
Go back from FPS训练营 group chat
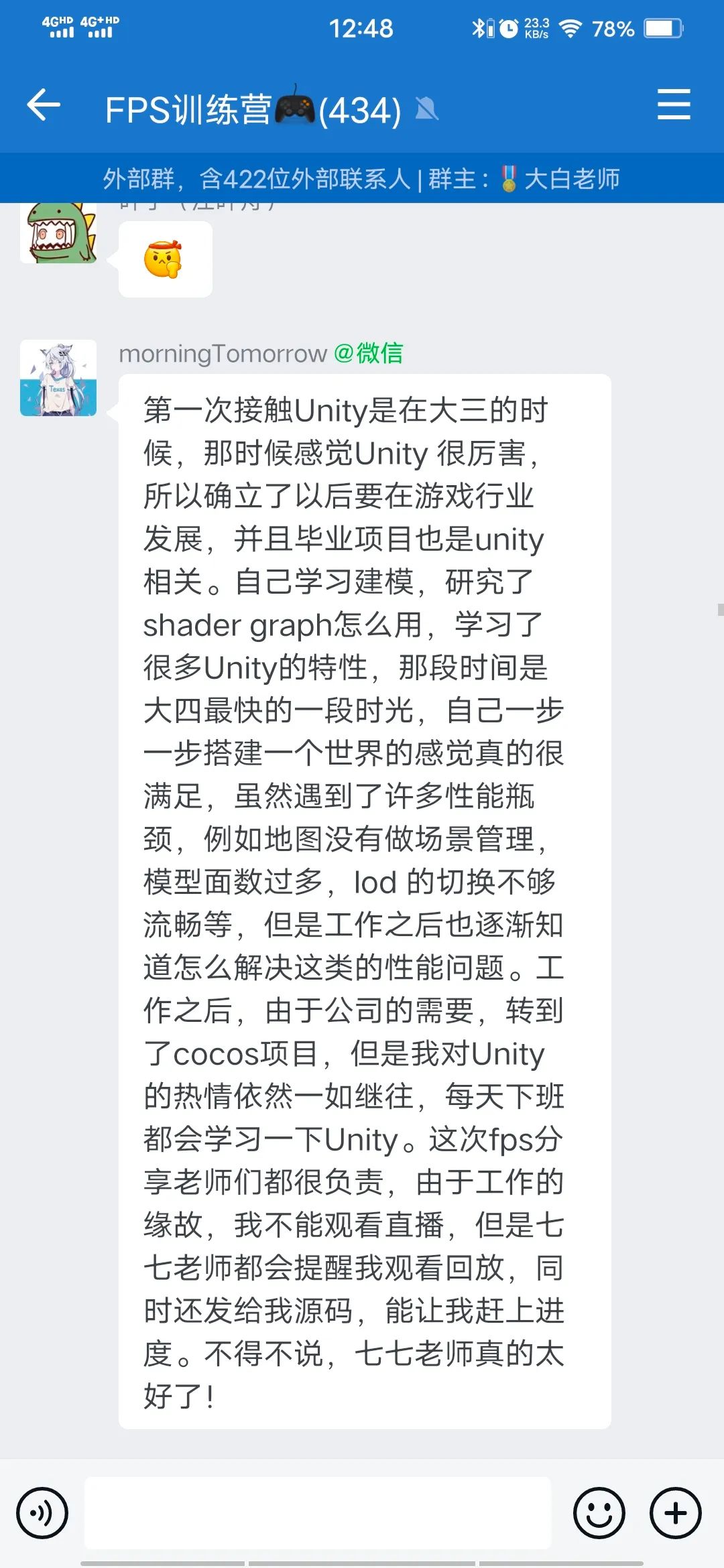(x=44, y=106)
